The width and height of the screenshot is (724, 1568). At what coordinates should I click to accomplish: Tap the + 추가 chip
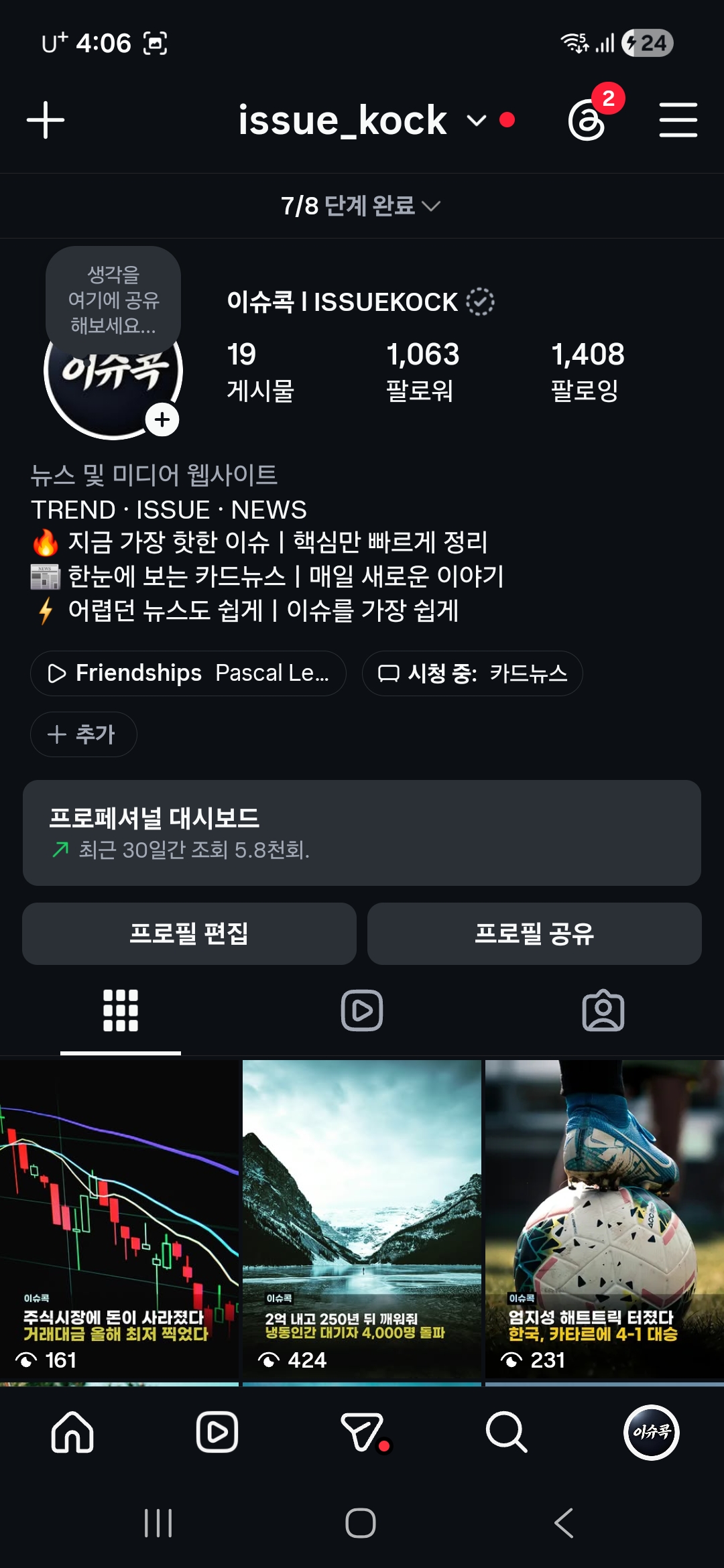[84, 734]
